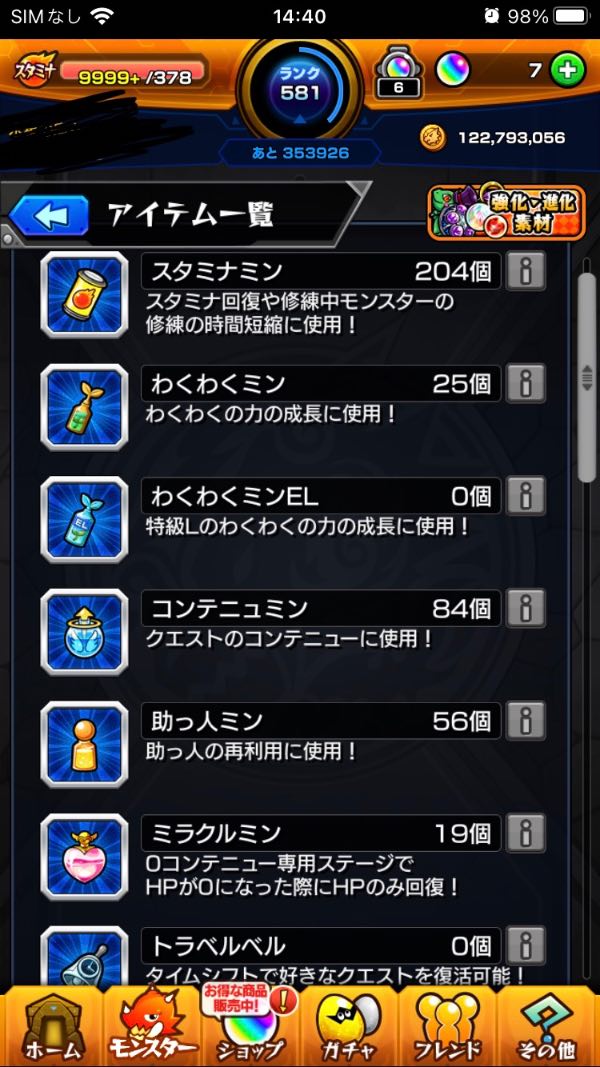Viewport: 600px width, 1067px height.
Task: Open info for コンテニュミン
Action: [x=526, y=607]
